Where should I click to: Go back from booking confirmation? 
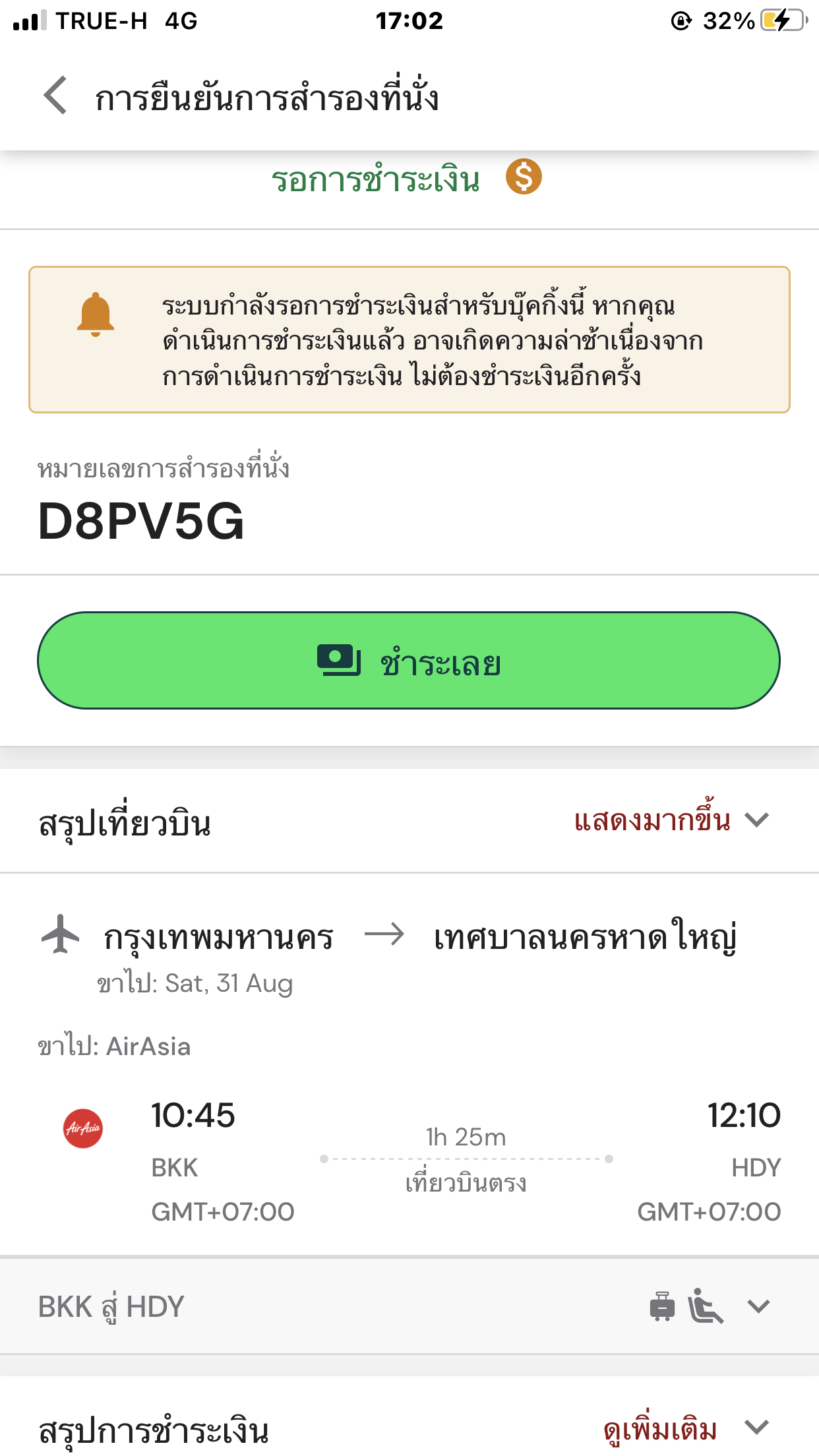point(56,96)
